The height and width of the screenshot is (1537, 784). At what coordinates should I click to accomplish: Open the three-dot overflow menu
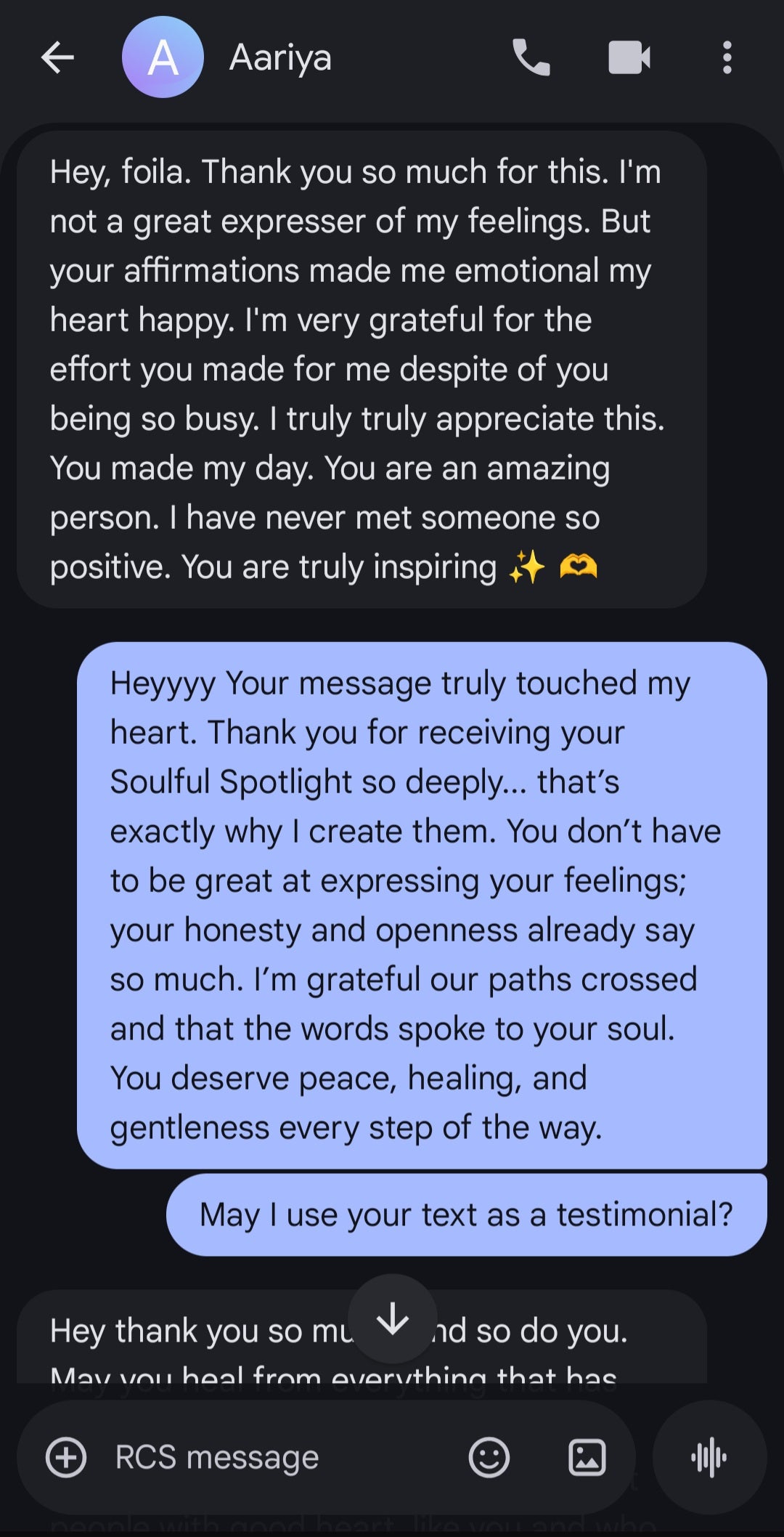tap(727, 57)
